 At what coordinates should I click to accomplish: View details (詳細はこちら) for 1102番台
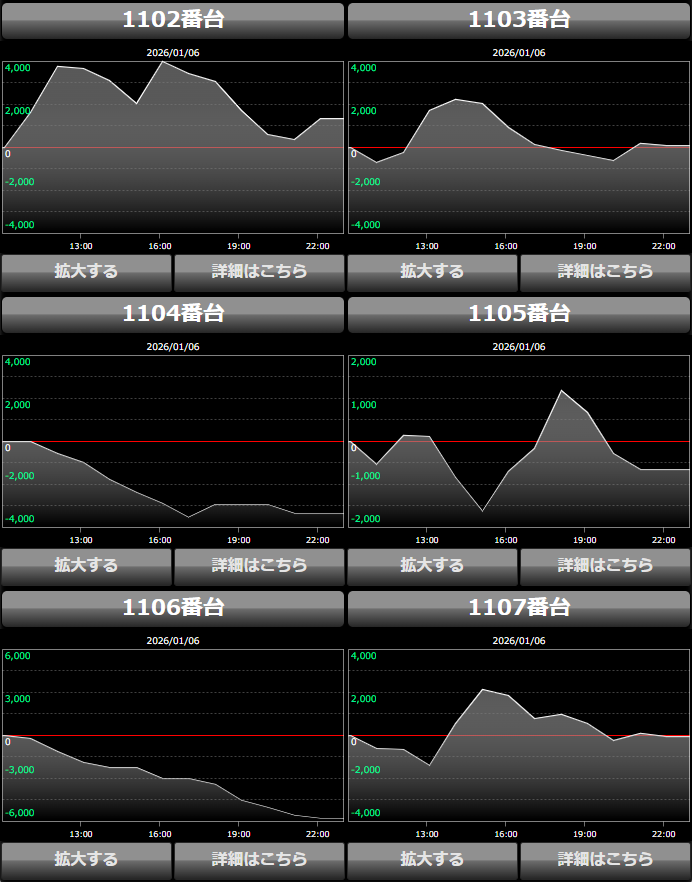[259, 271]
